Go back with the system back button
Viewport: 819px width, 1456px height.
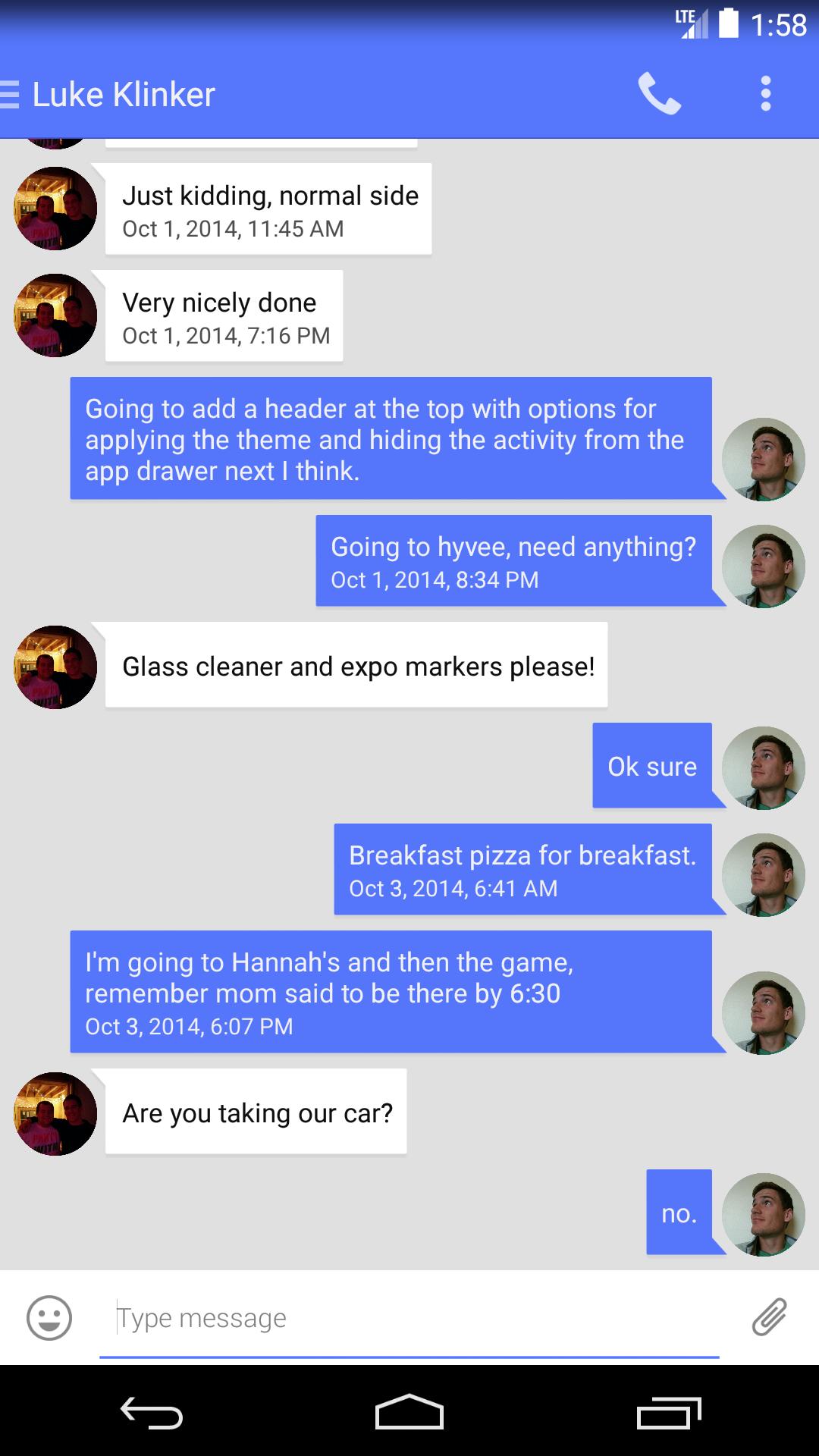pos(151,1412)
